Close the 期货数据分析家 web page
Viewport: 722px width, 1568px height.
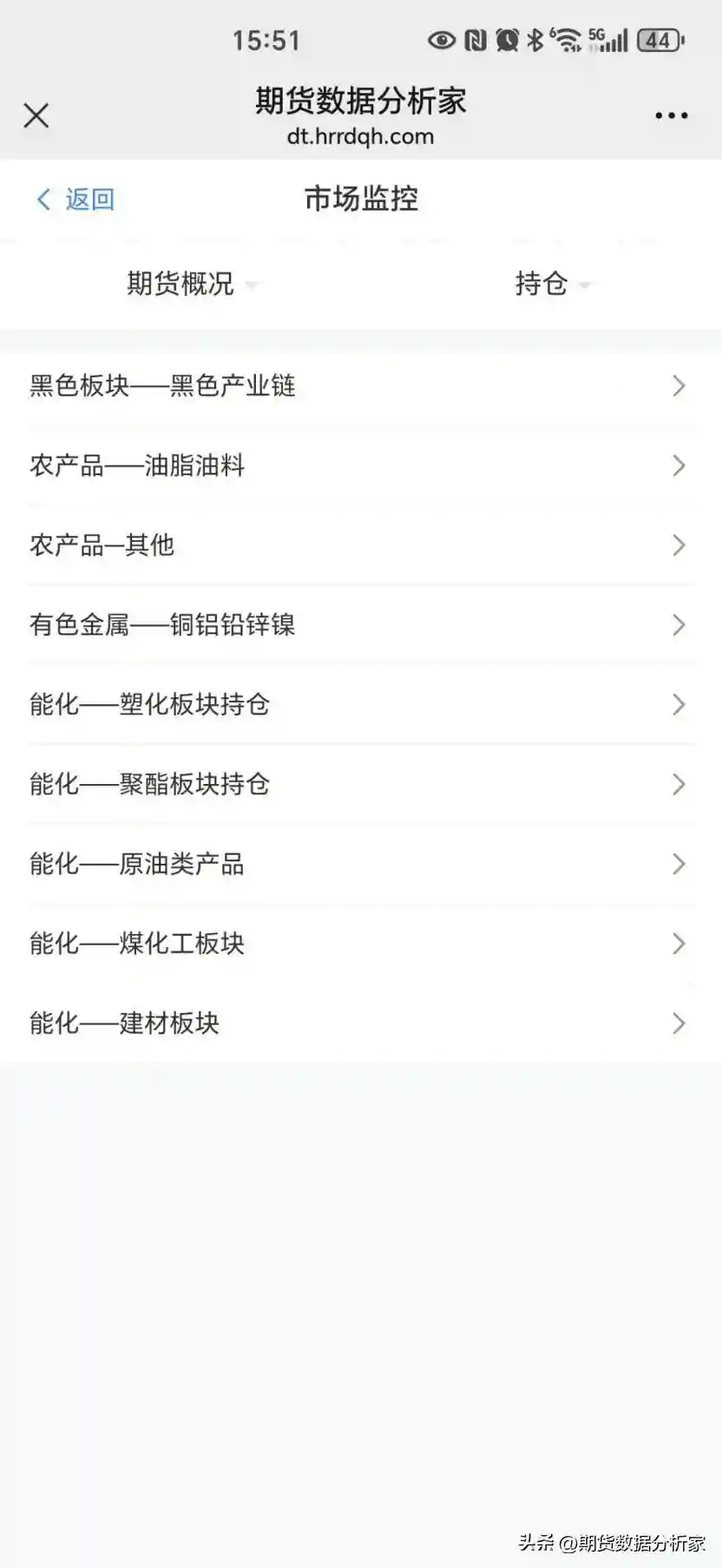tap(36, 115)
